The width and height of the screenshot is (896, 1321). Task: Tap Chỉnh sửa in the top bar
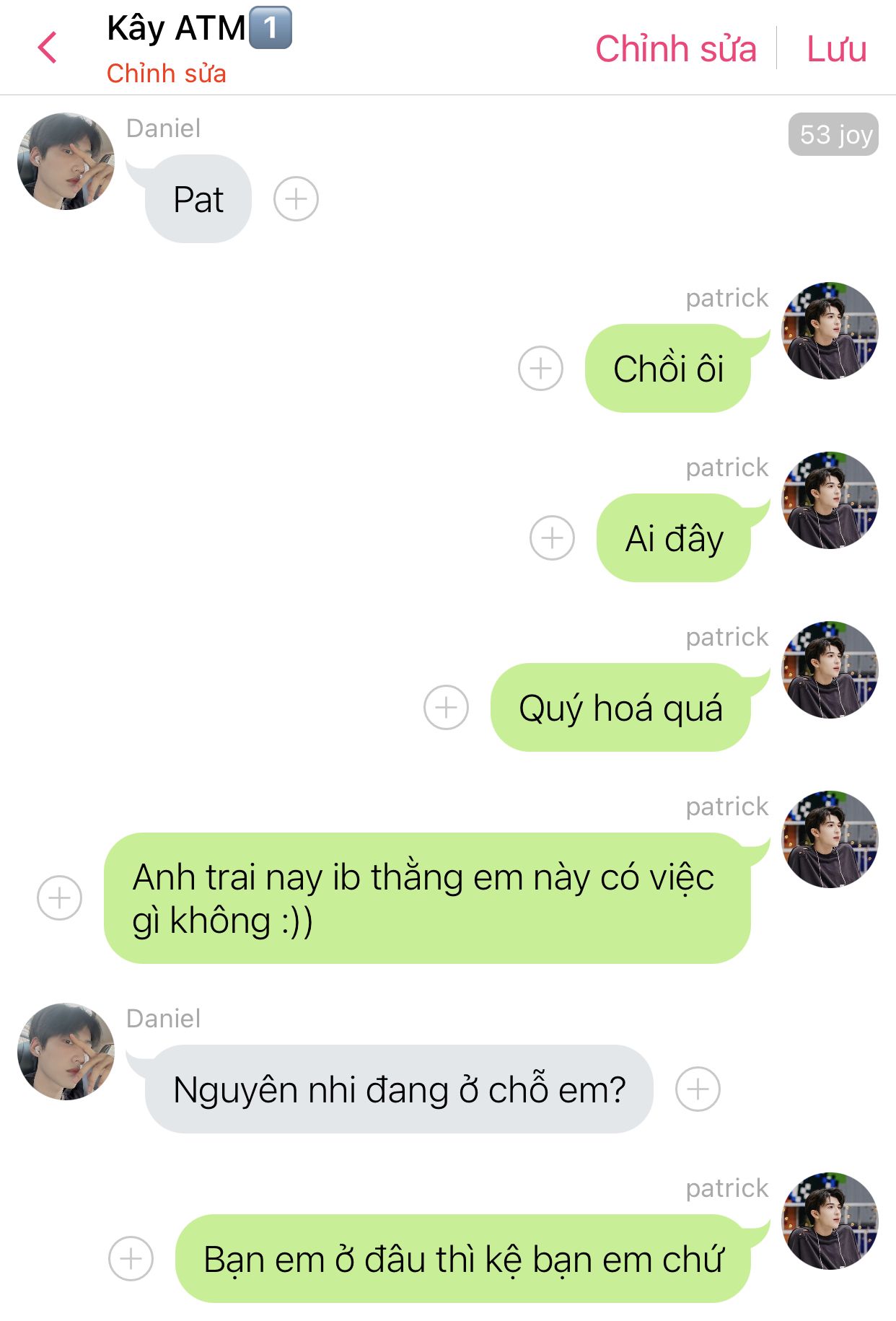675,49
